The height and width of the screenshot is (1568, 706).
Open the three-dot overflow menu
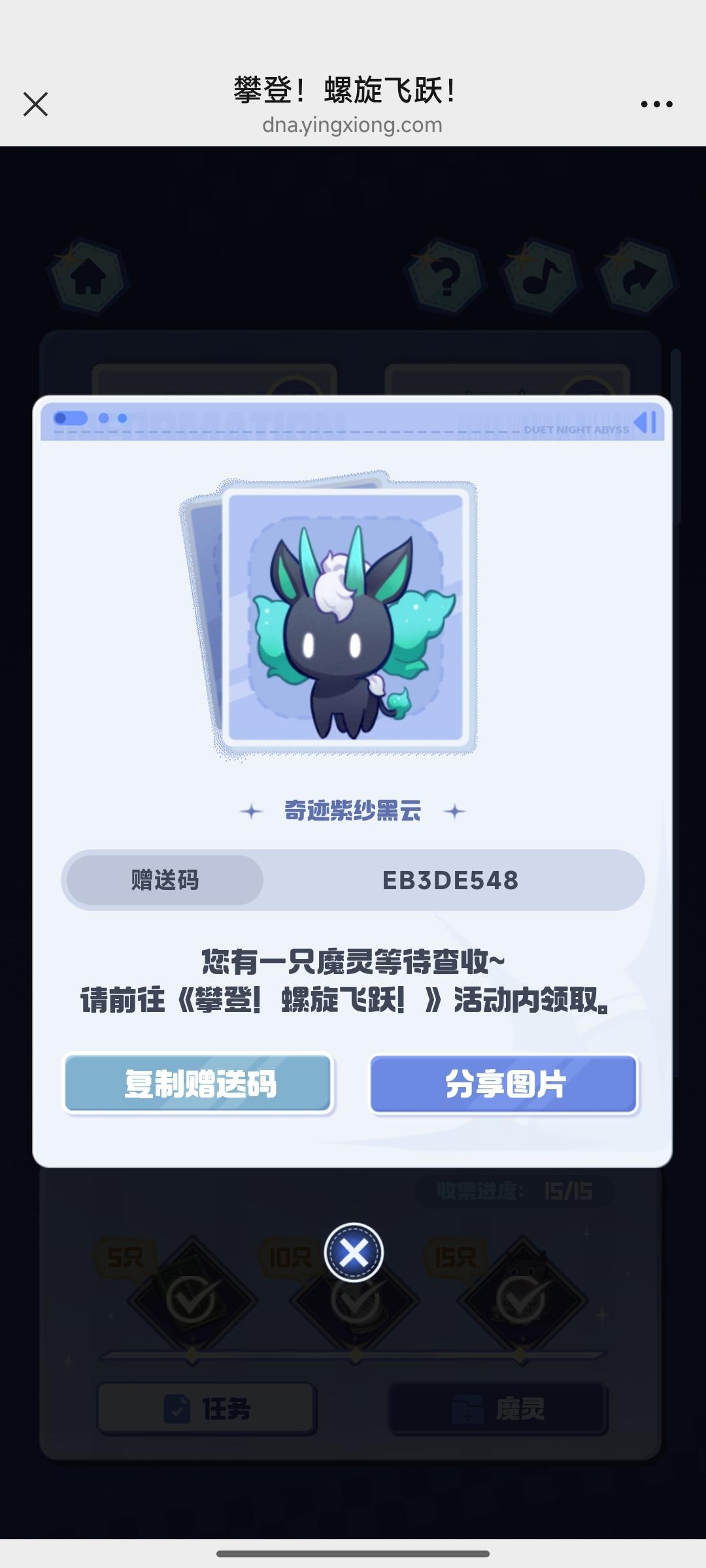[656, 104]
